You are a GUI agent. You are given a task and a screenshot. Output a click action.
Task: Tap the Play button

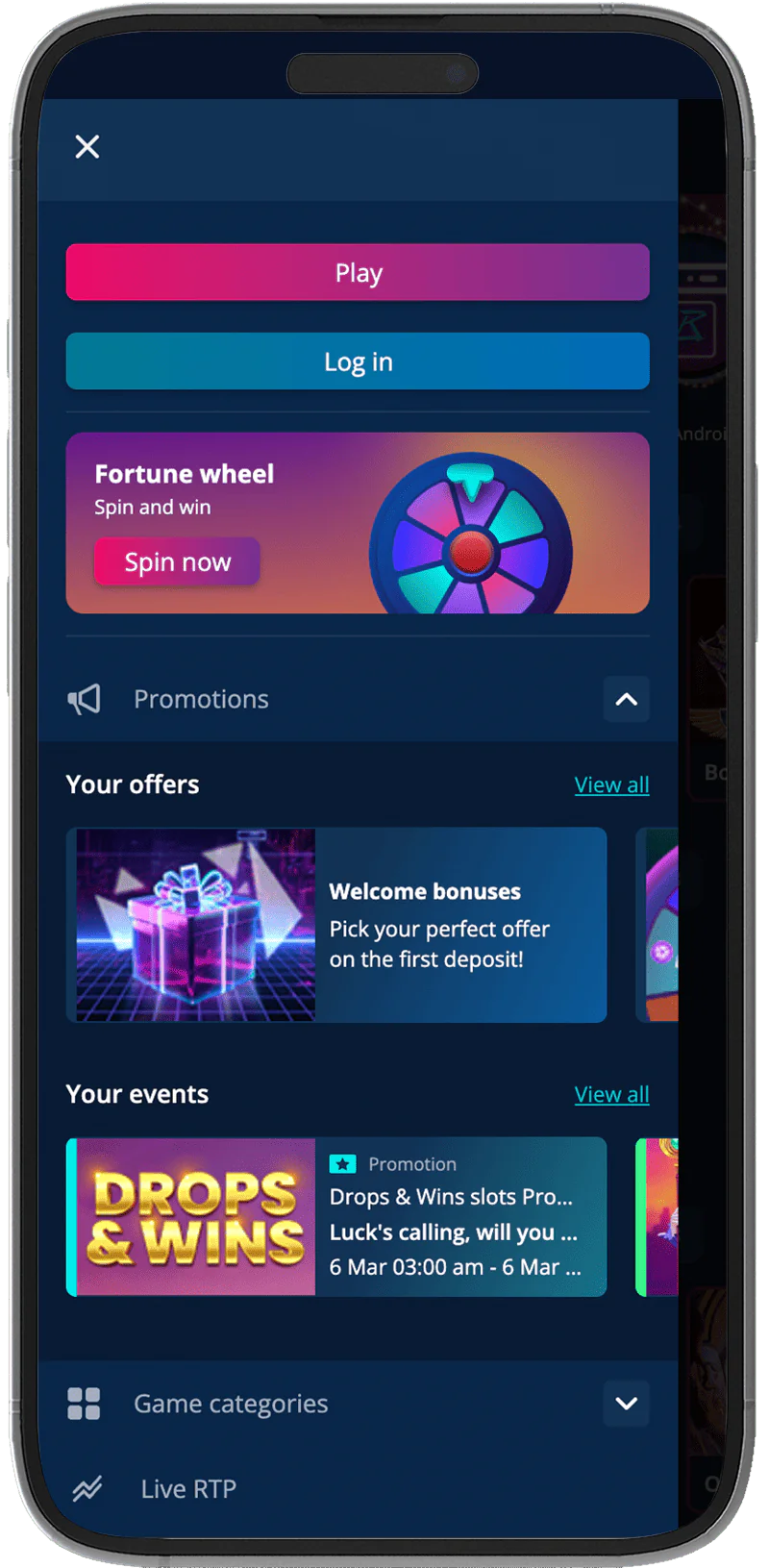[358, 273]
